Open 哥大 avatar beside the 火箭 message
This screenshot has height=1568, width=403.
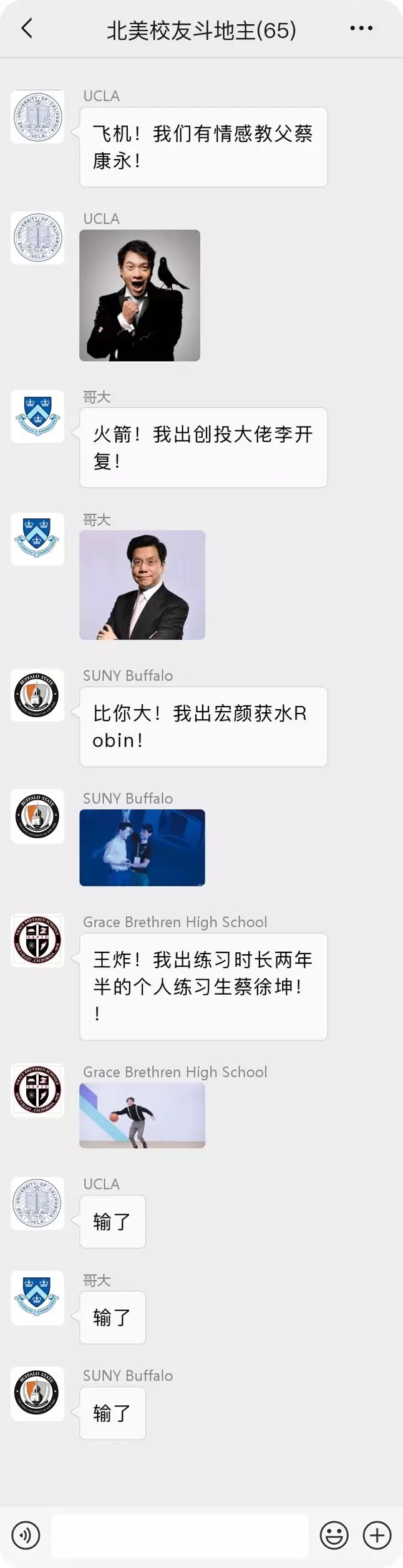[37, 416]
